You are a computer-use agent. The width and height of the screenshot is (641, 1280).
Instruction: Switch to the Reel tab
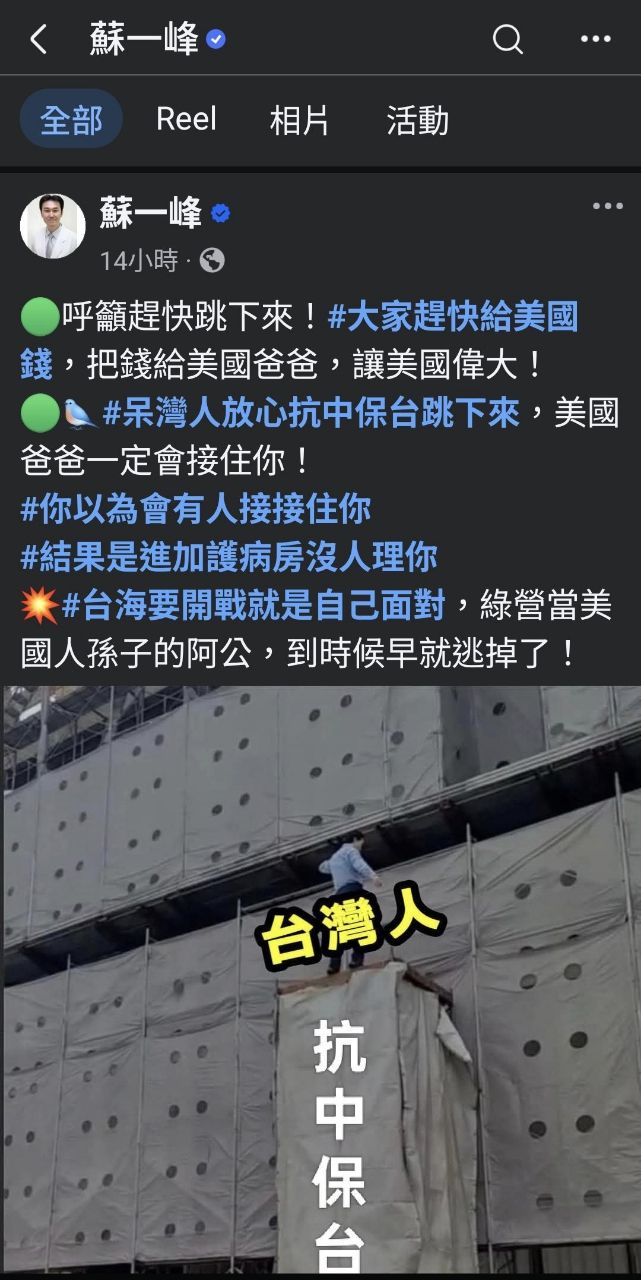[x=186, y=120]
